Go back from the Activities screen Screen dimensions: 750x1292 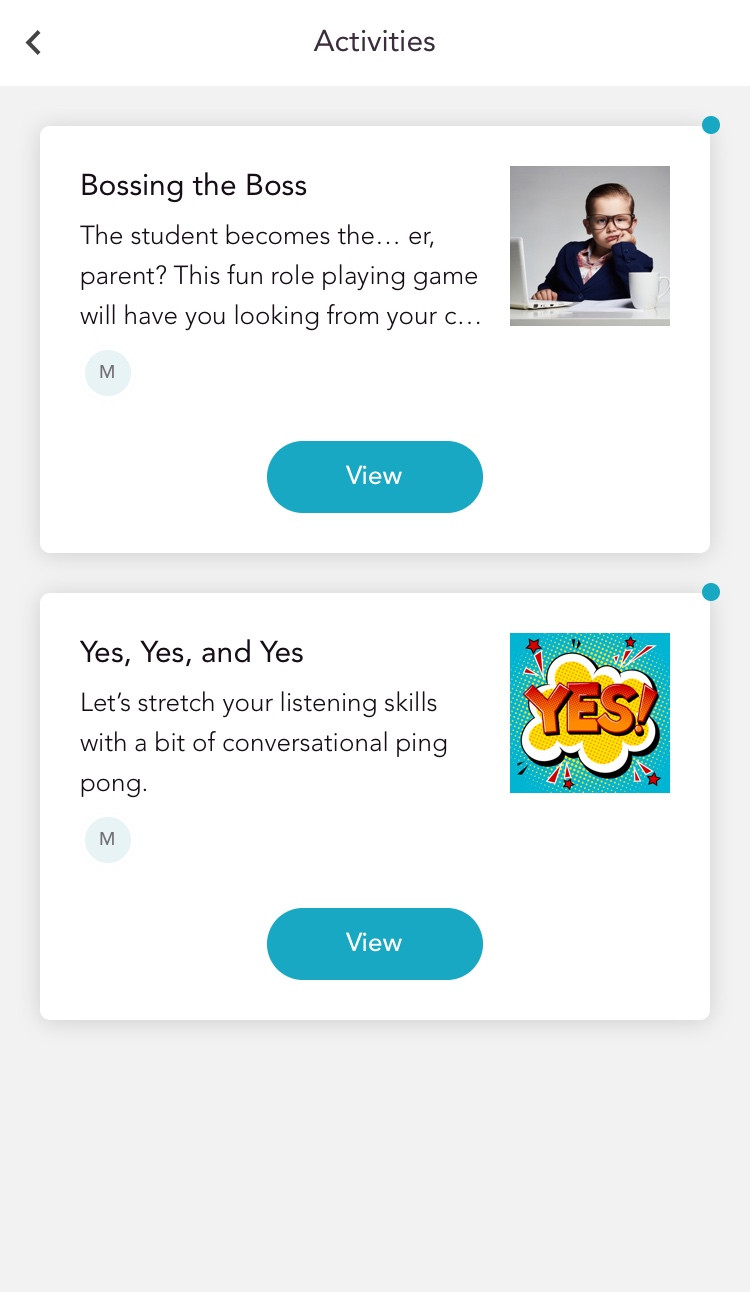click(34, 42)
